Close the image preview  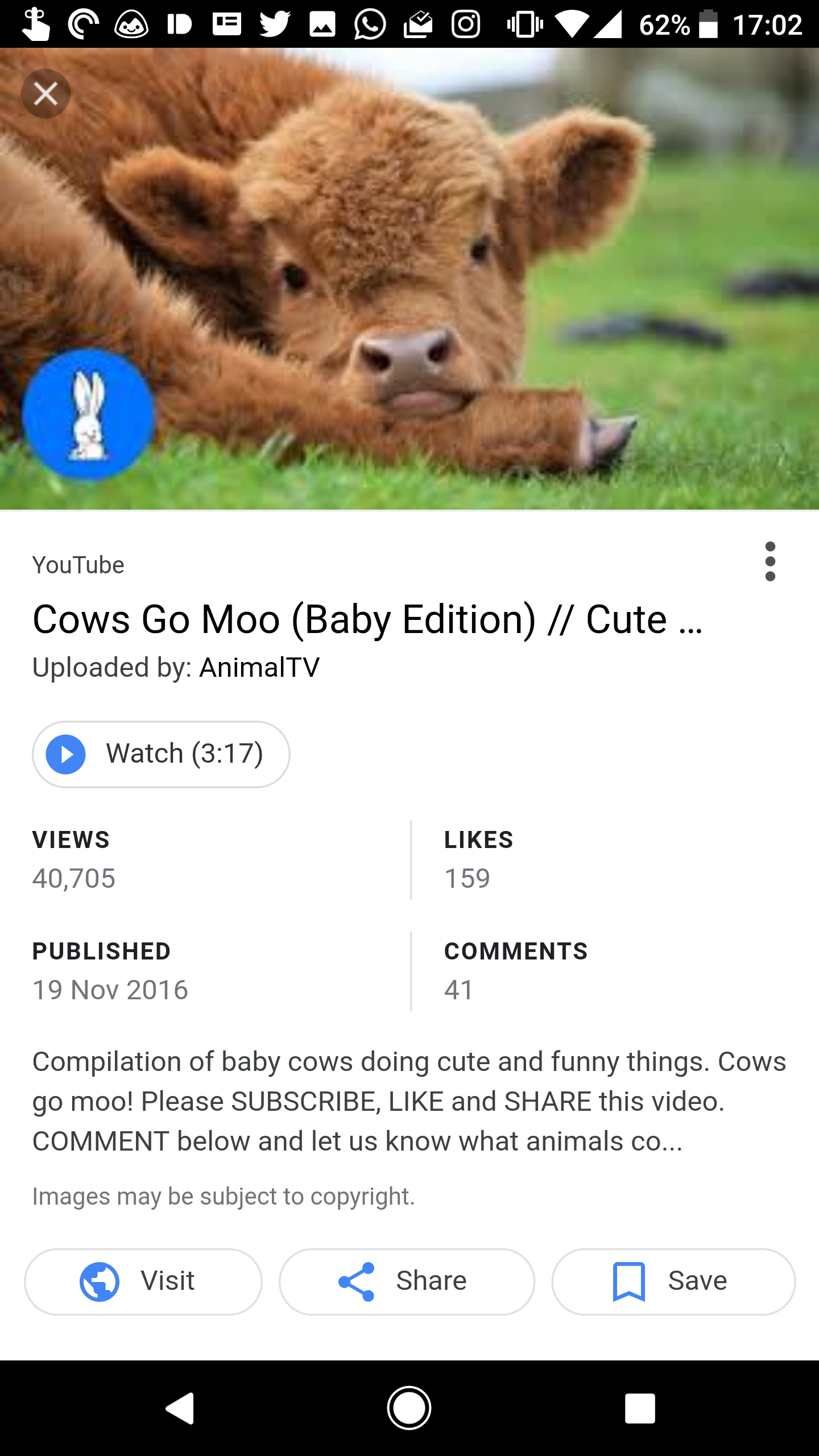[x=45, y=94]
